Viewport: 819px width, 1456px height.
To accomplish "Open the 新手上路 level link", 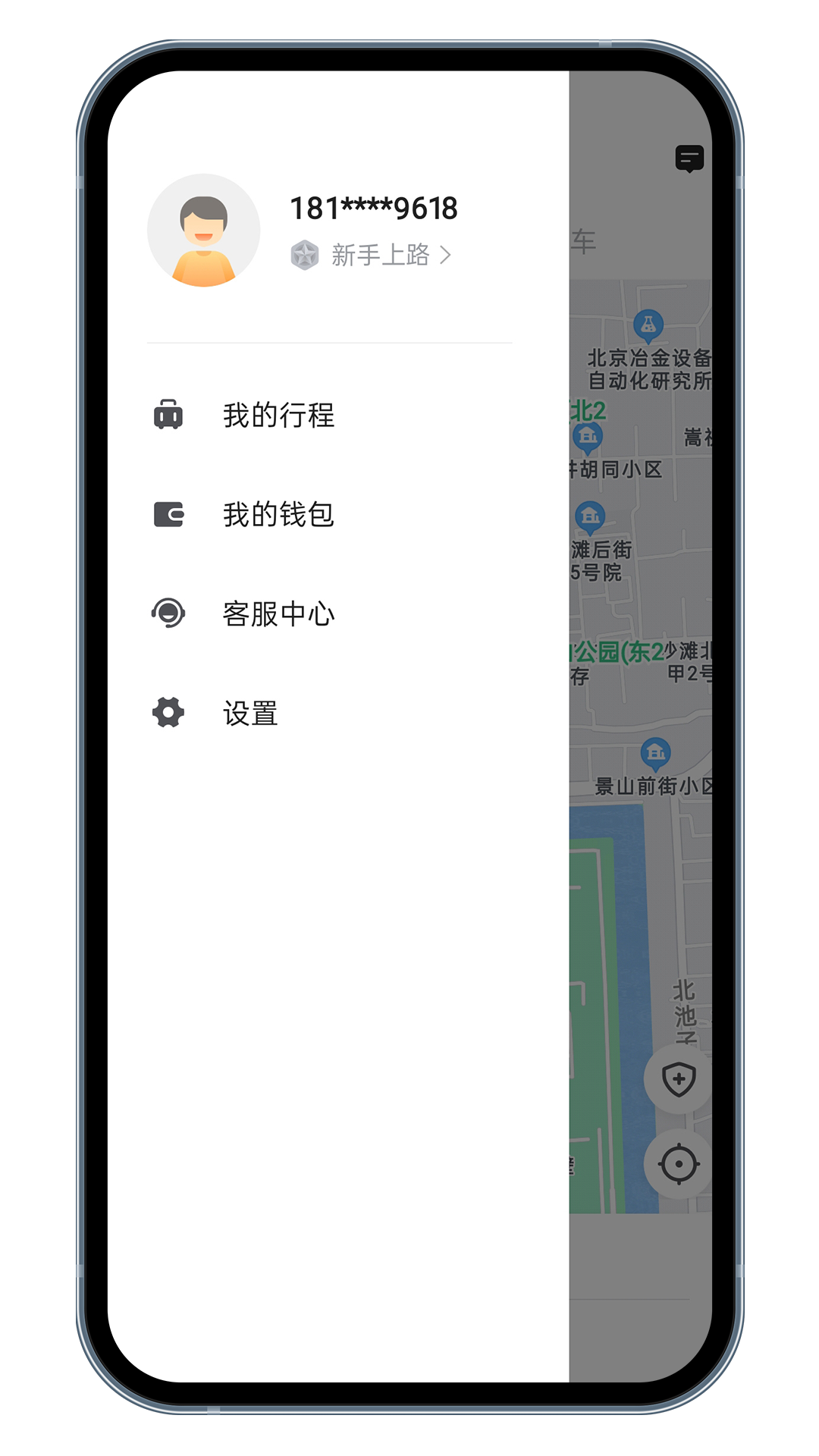I will coord(372,256).
